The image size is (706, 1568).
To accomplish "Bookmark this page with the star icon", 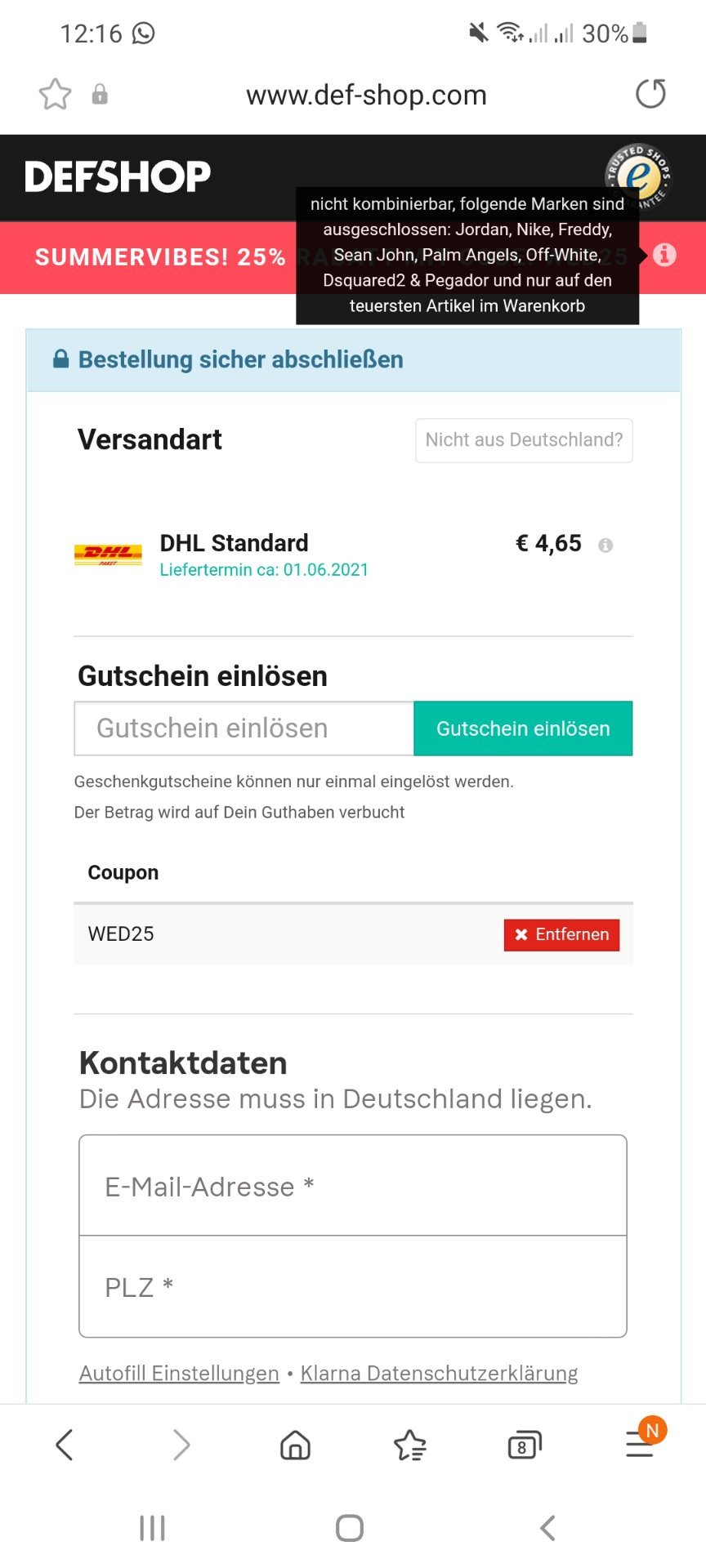I will (x=55, y=94).
